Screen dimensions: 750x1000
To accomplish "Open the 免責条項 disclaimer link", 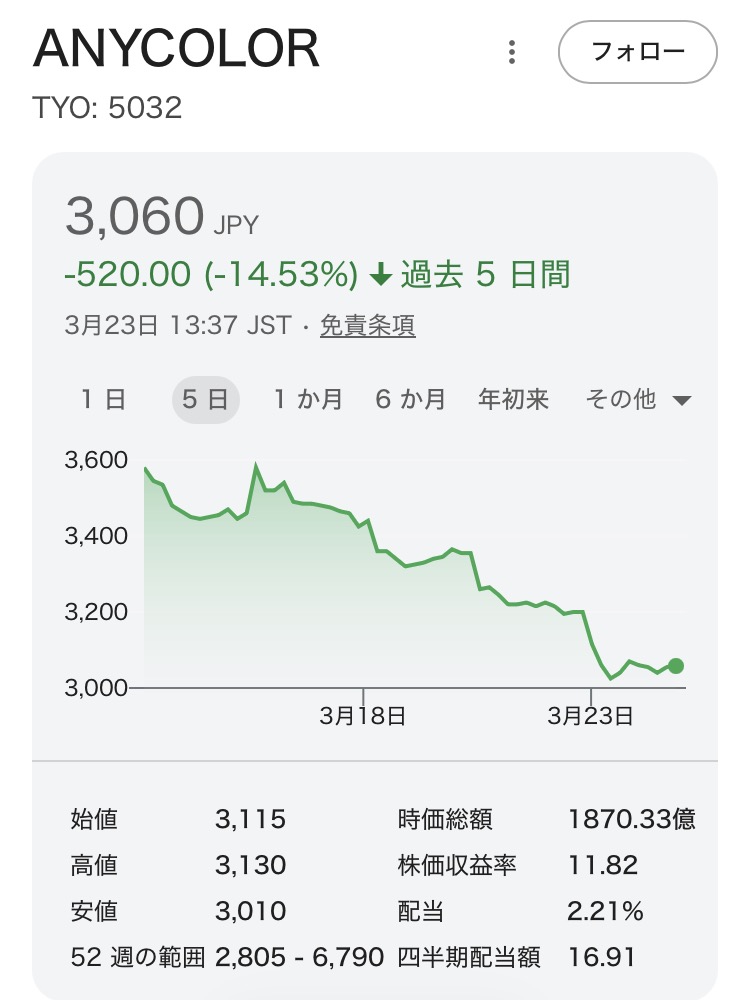I will click(367, 325).
